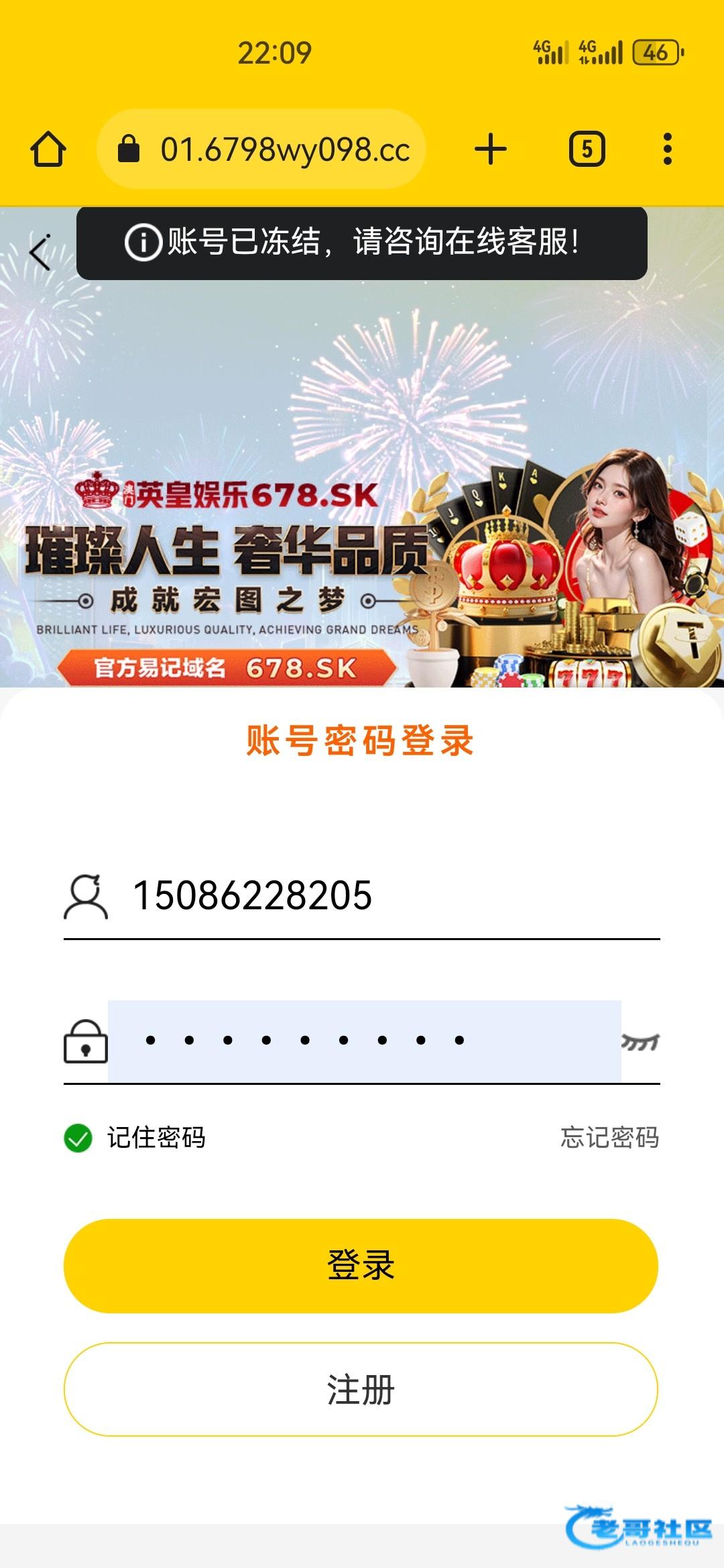Viewport: 724px width, 1568px height.
Task: Open the 忘记密码 link
Action: point(609,1138)
